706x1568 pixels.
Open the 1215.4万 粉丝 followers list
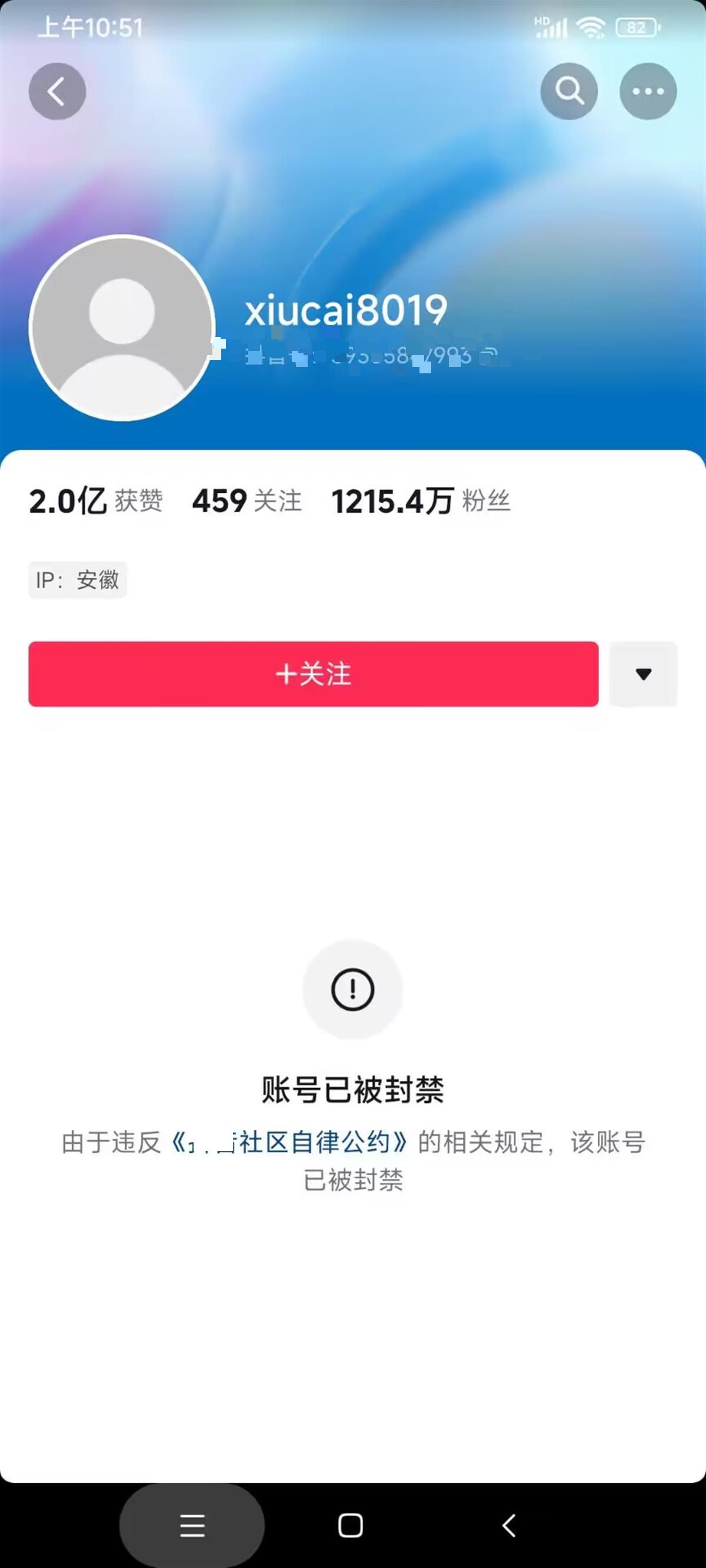tap(420, 501)
